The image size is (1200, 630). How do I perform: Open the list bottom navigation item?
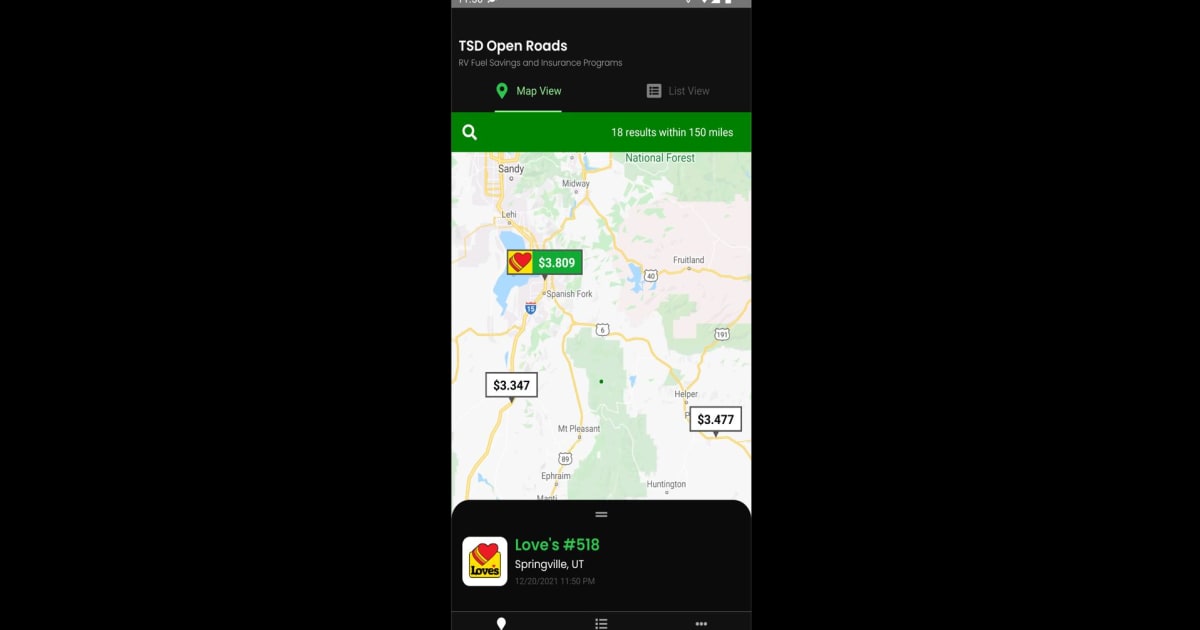(601, 623)
